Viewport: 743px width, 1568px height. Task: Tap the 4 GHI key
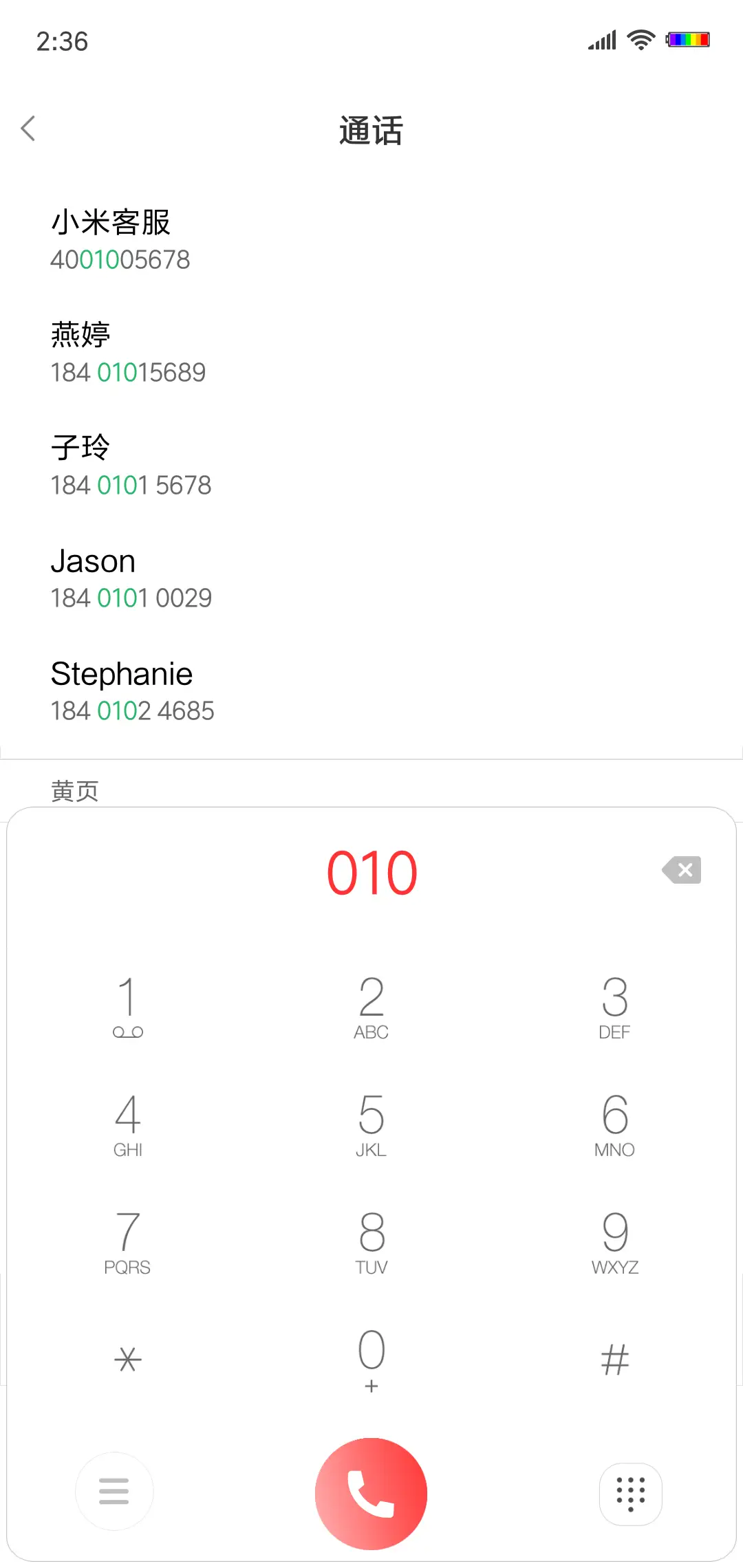pyautogui.click(x=128, y=1124)
